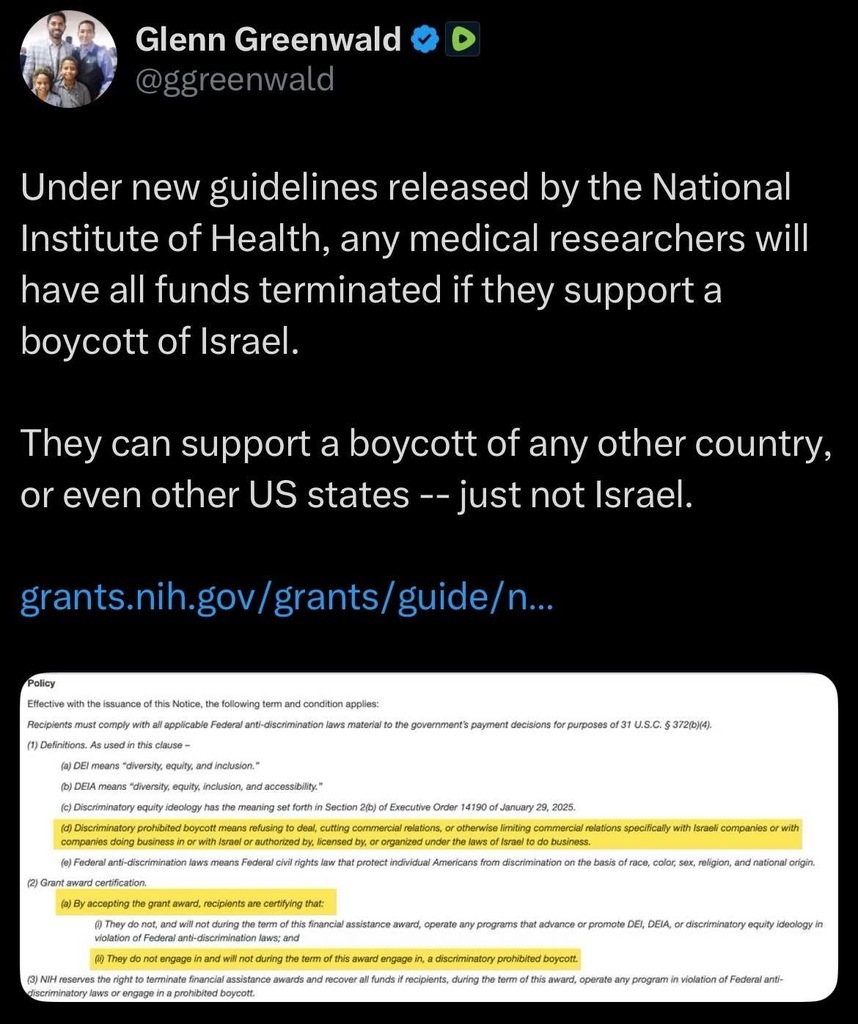
Task: Open the @ggreenwald profile handle
Action: point(234,80)
